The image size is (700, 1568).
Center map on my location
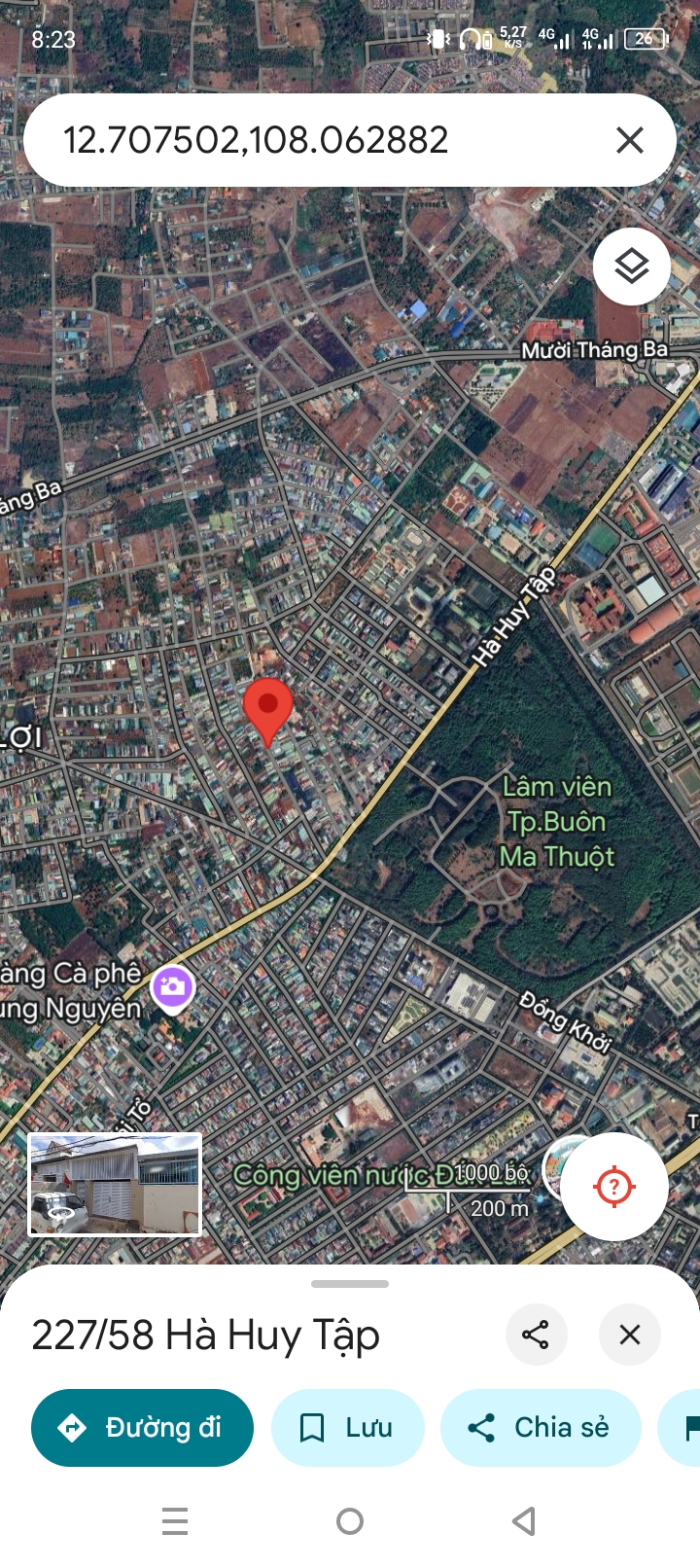tap(614, 1187)
